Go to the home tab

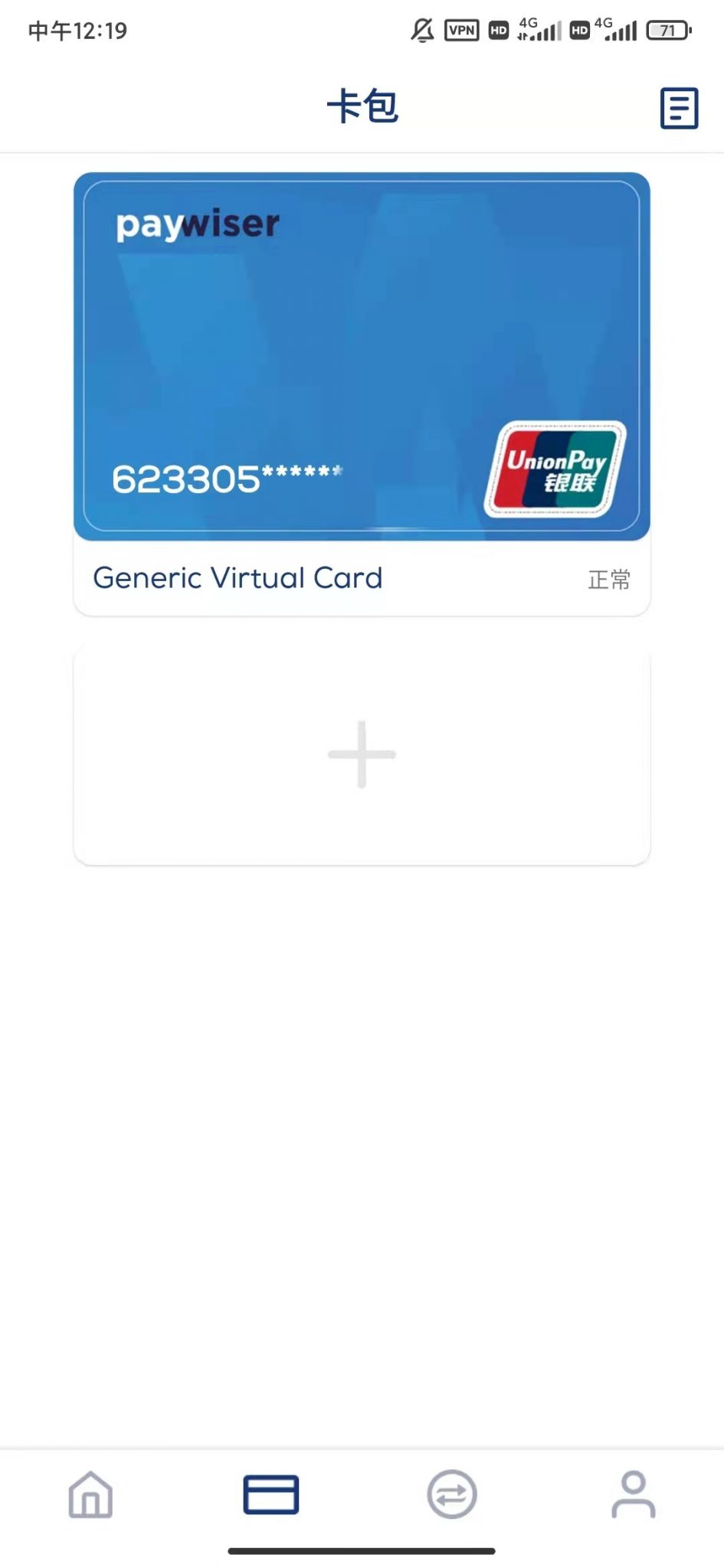coord(90,1494)
